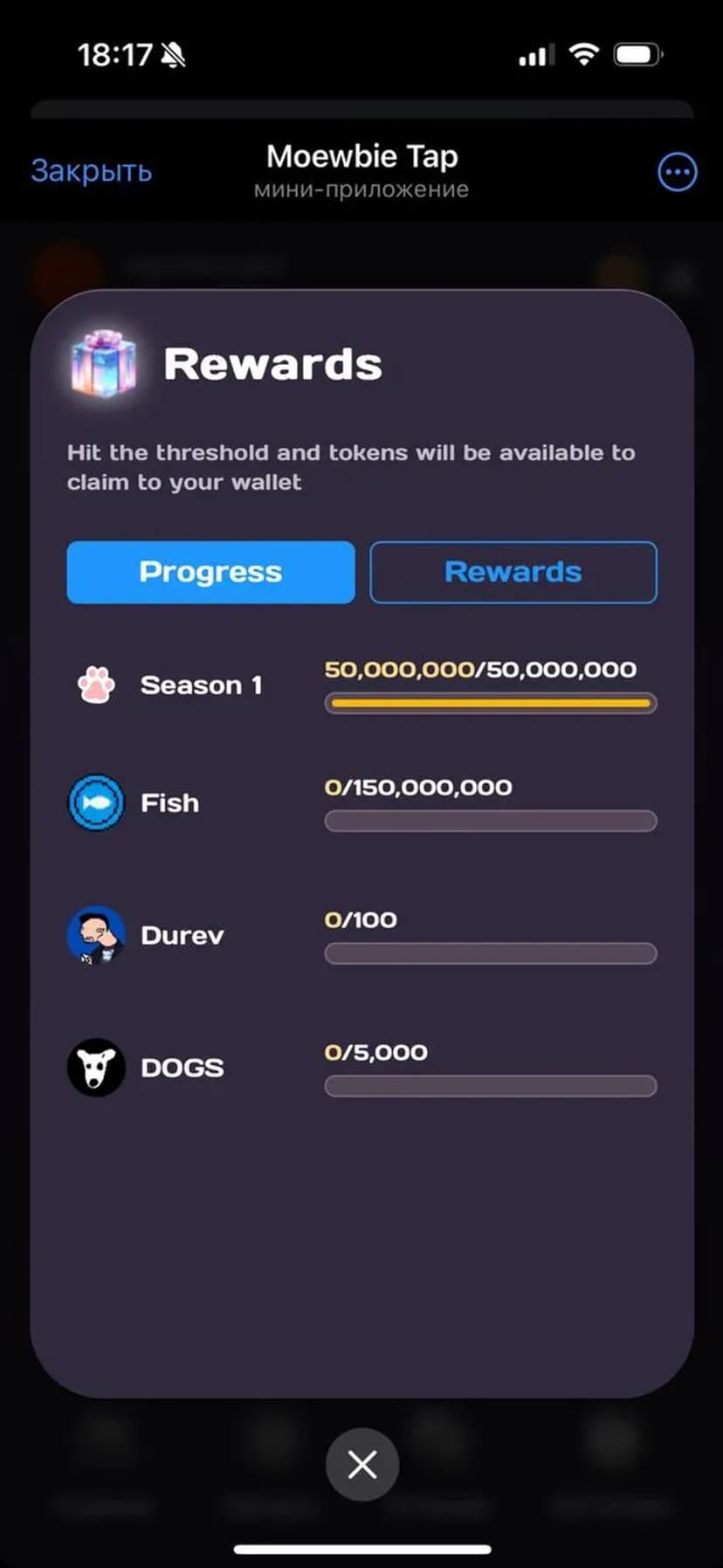Dismiss the Rewards popup with X
This screenshot has height=1568, width=723.
362,1464
